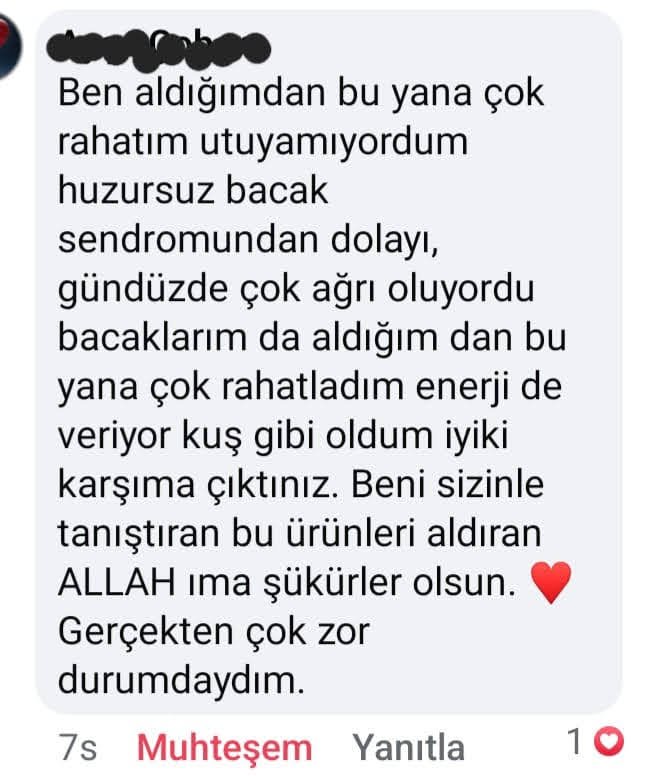Change the Muhteşem reaction on this comment

[x=224, y=746]
